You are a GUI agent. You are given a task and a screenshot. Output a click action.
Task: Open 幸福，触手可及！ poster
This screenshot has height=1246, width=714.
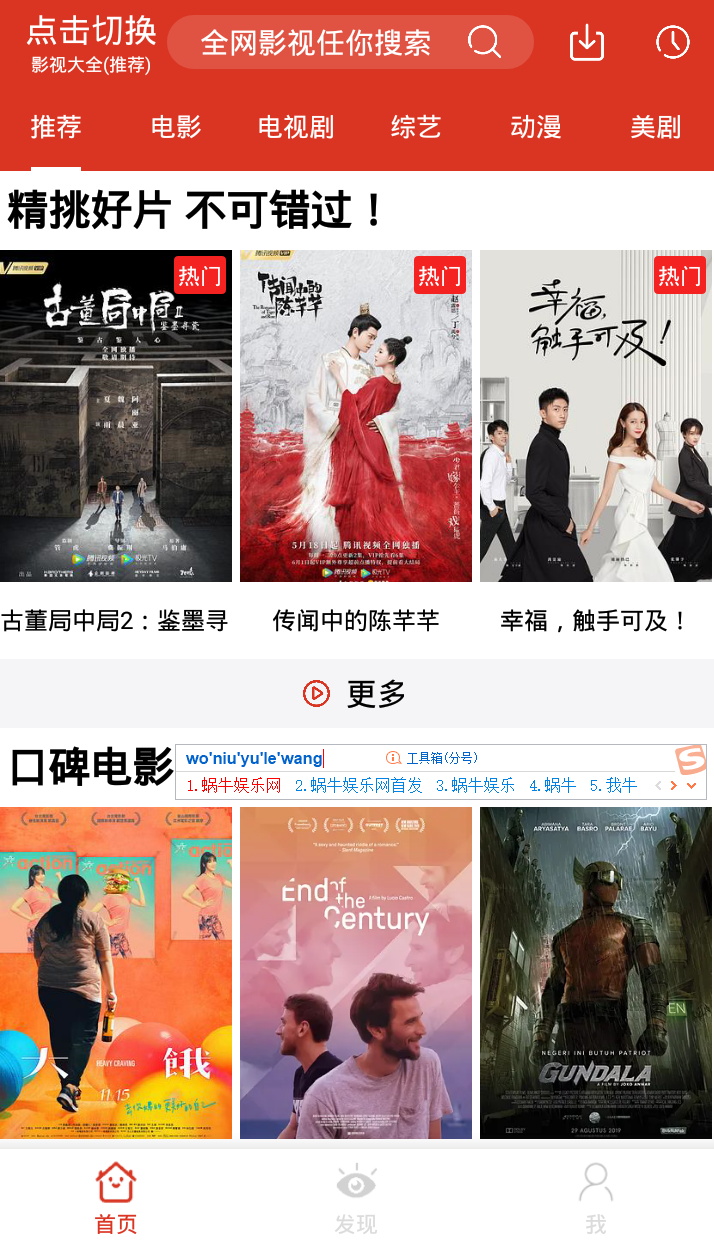pyautogui.click(x=596, y=416)
